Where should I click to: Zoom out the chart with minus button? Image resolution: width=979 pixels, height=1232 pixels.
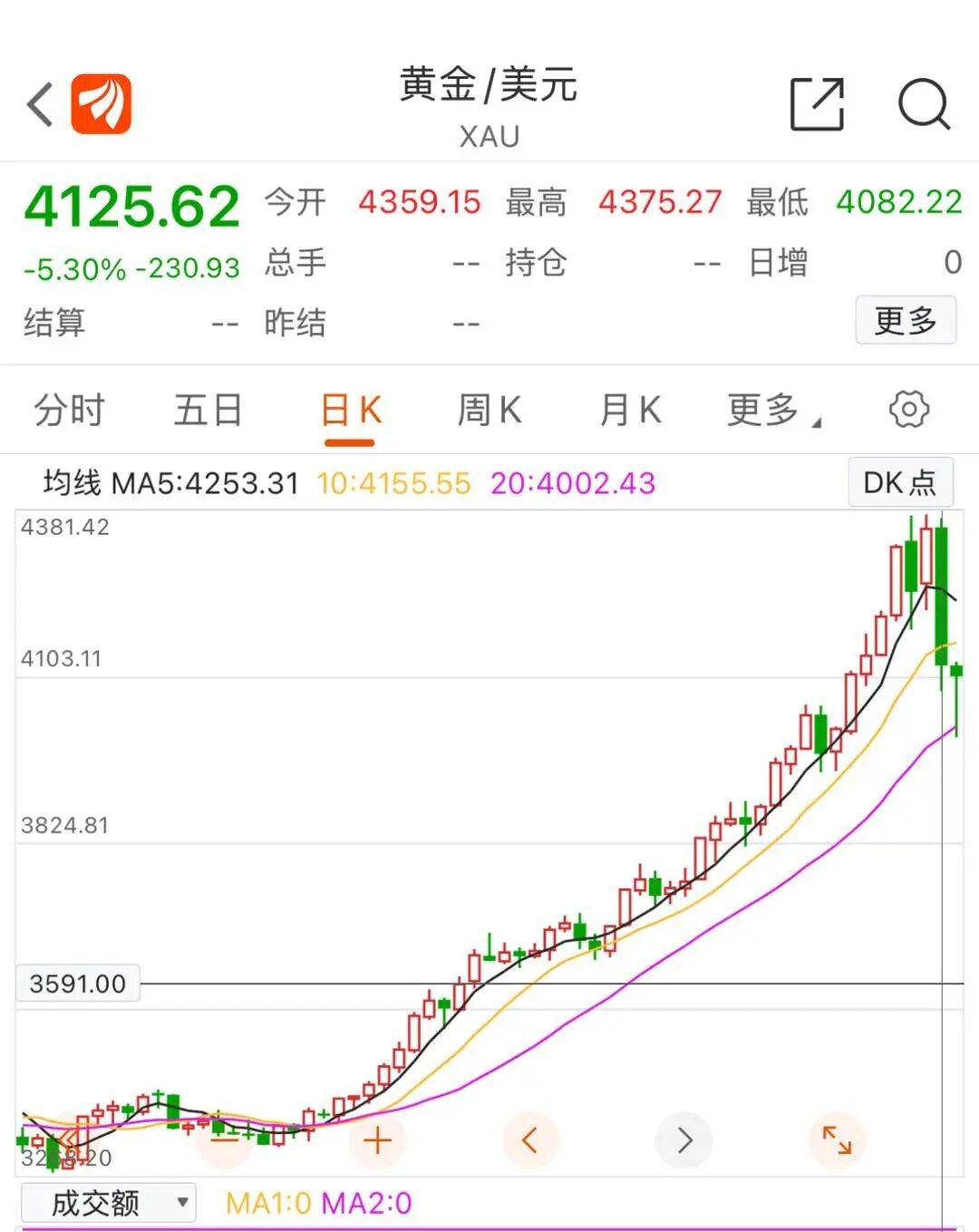pos(224,1140)
